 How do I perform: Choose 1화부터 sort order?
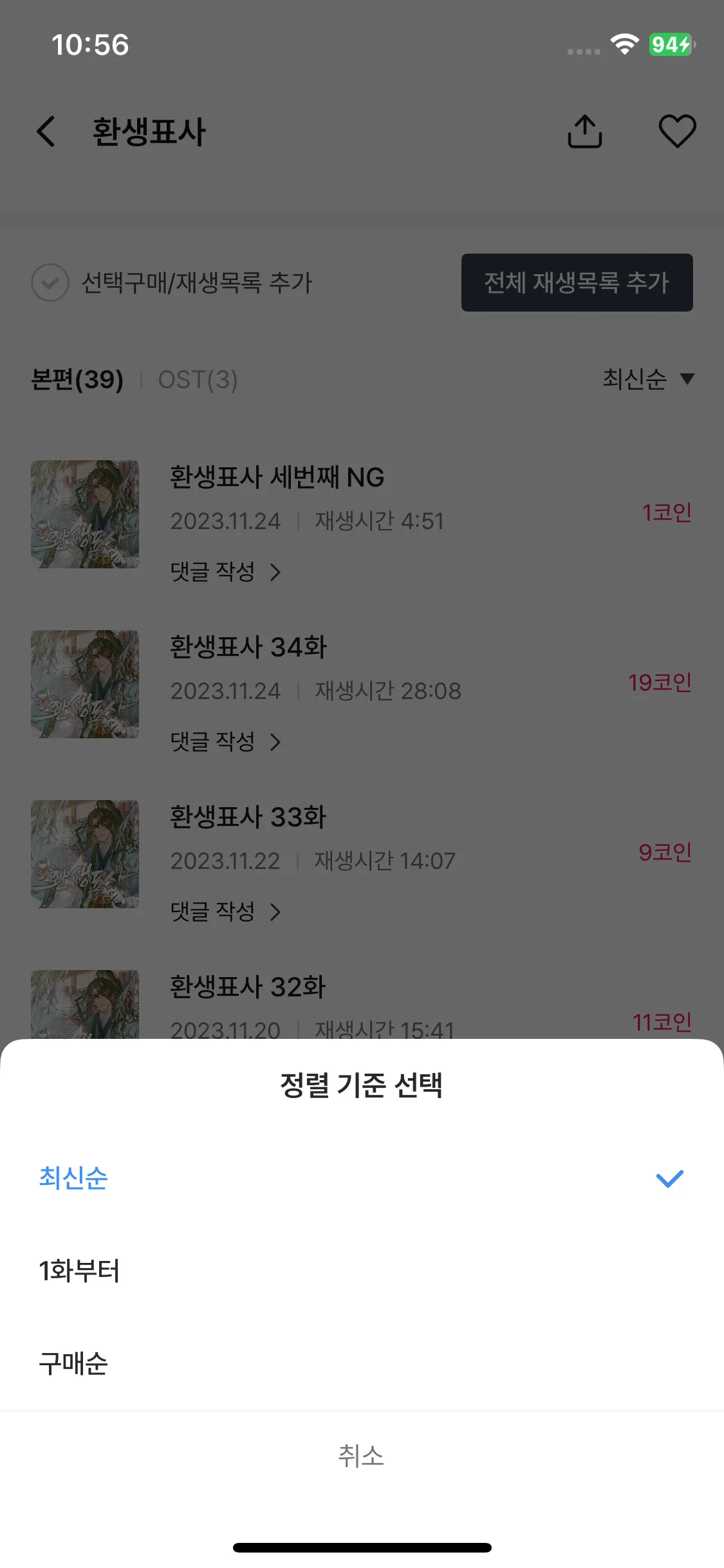tap(79, 1271)
